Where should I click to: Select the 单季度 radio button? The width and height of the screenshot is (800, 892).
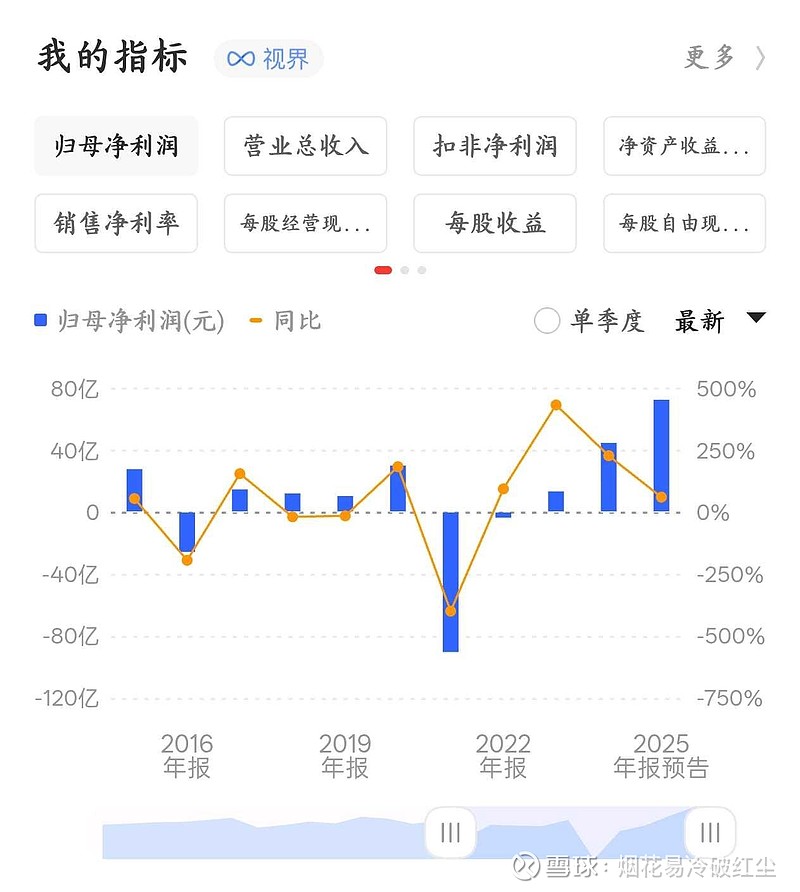point(547,321)
